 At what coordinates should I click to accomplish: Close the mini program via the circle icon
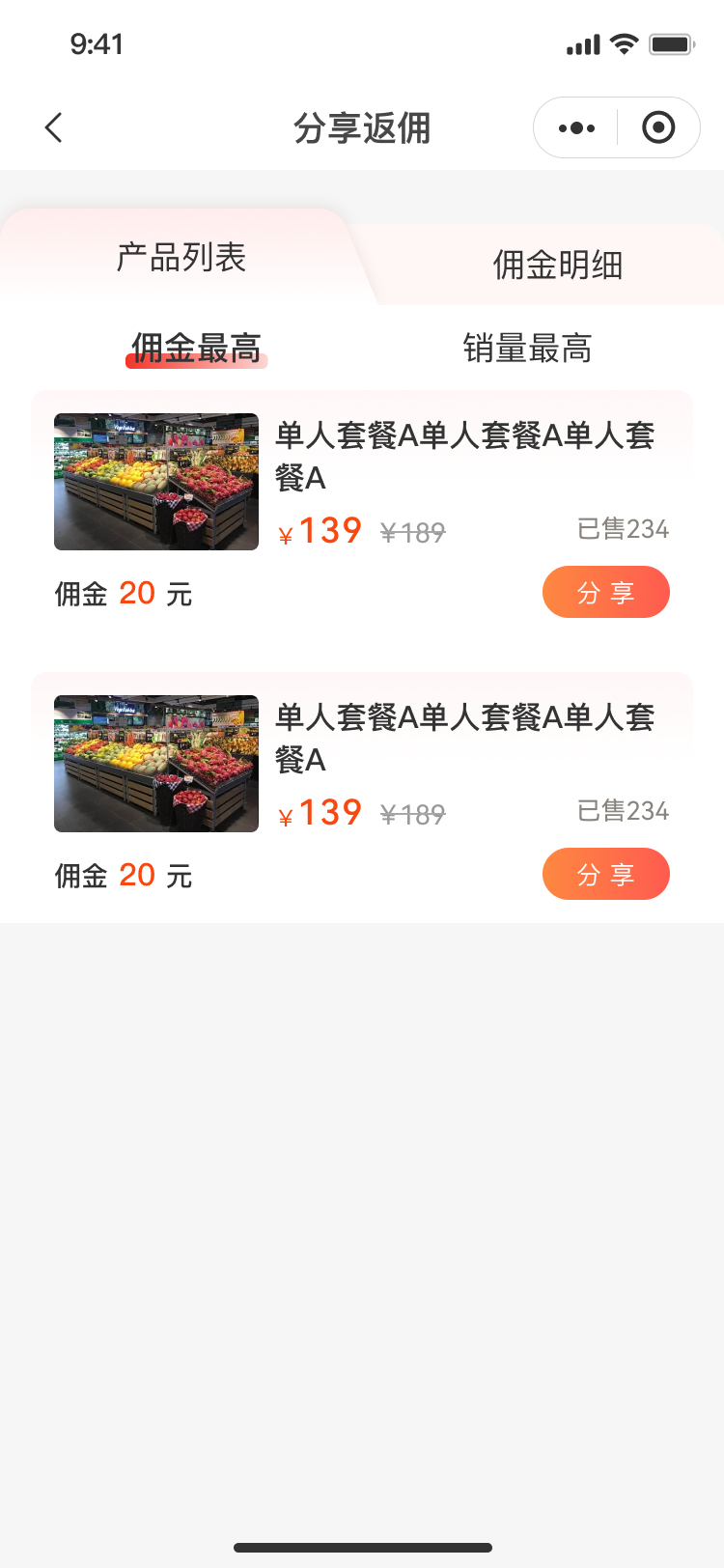pos(658,127)
